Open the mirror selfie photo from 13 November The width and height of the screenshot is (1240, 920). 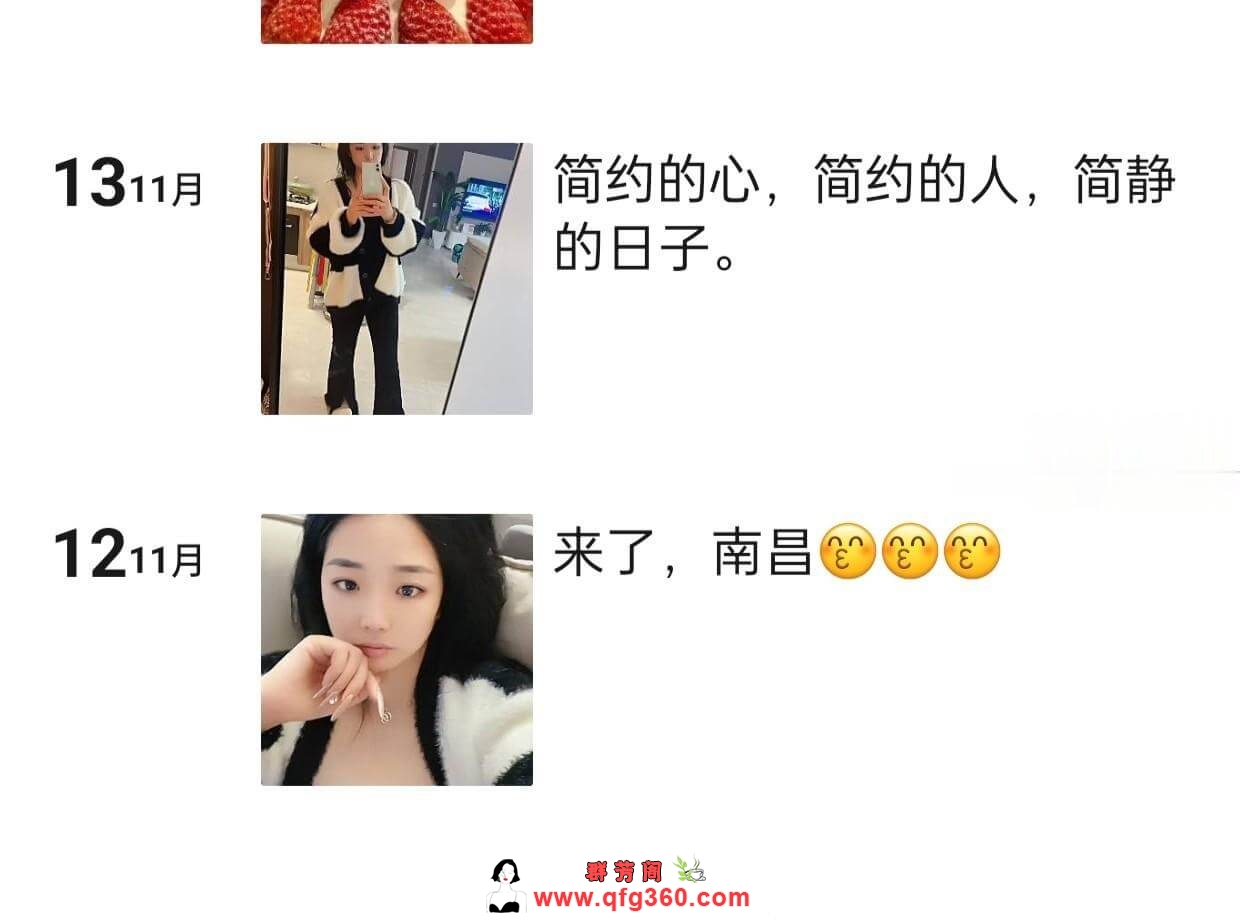(x=396, y=278)
